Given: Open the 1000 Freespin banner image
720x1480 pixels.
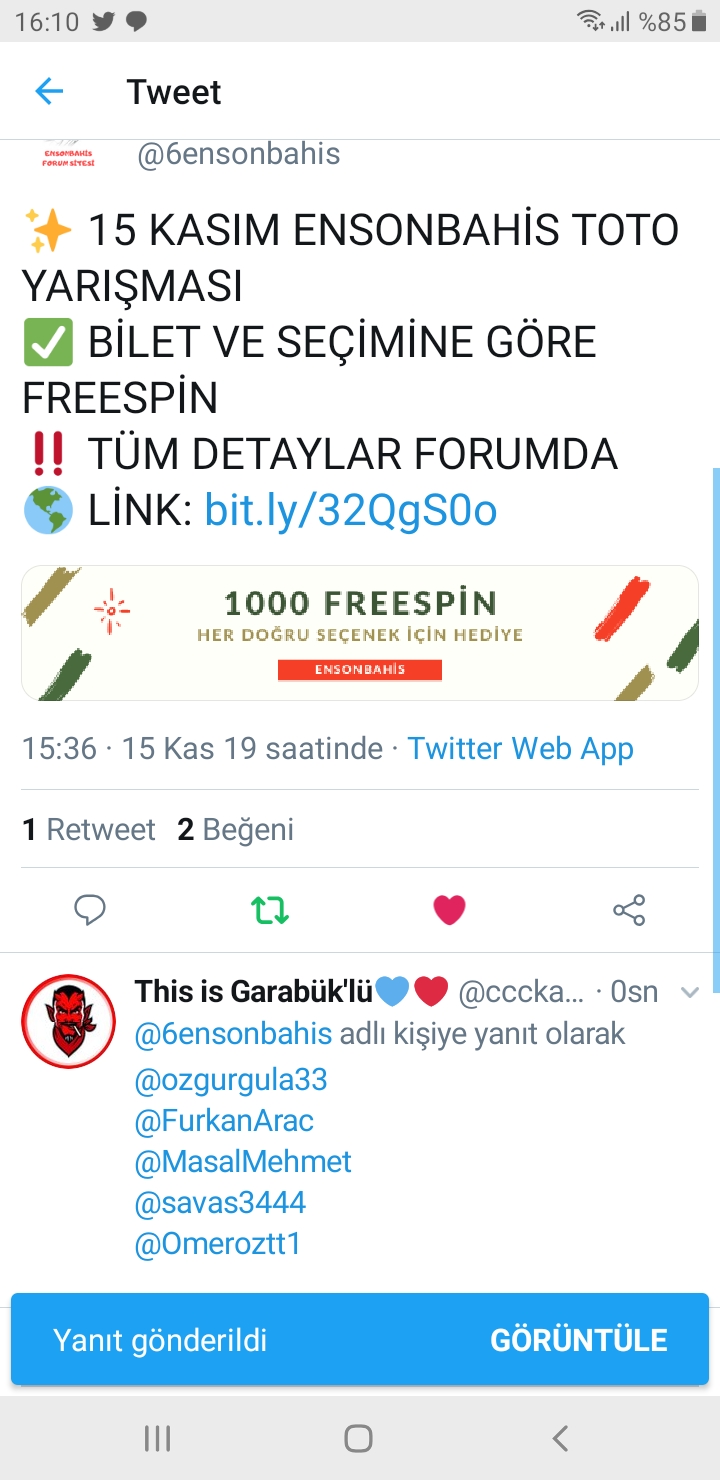Looking at the screenshot, I should click(360, 633).
